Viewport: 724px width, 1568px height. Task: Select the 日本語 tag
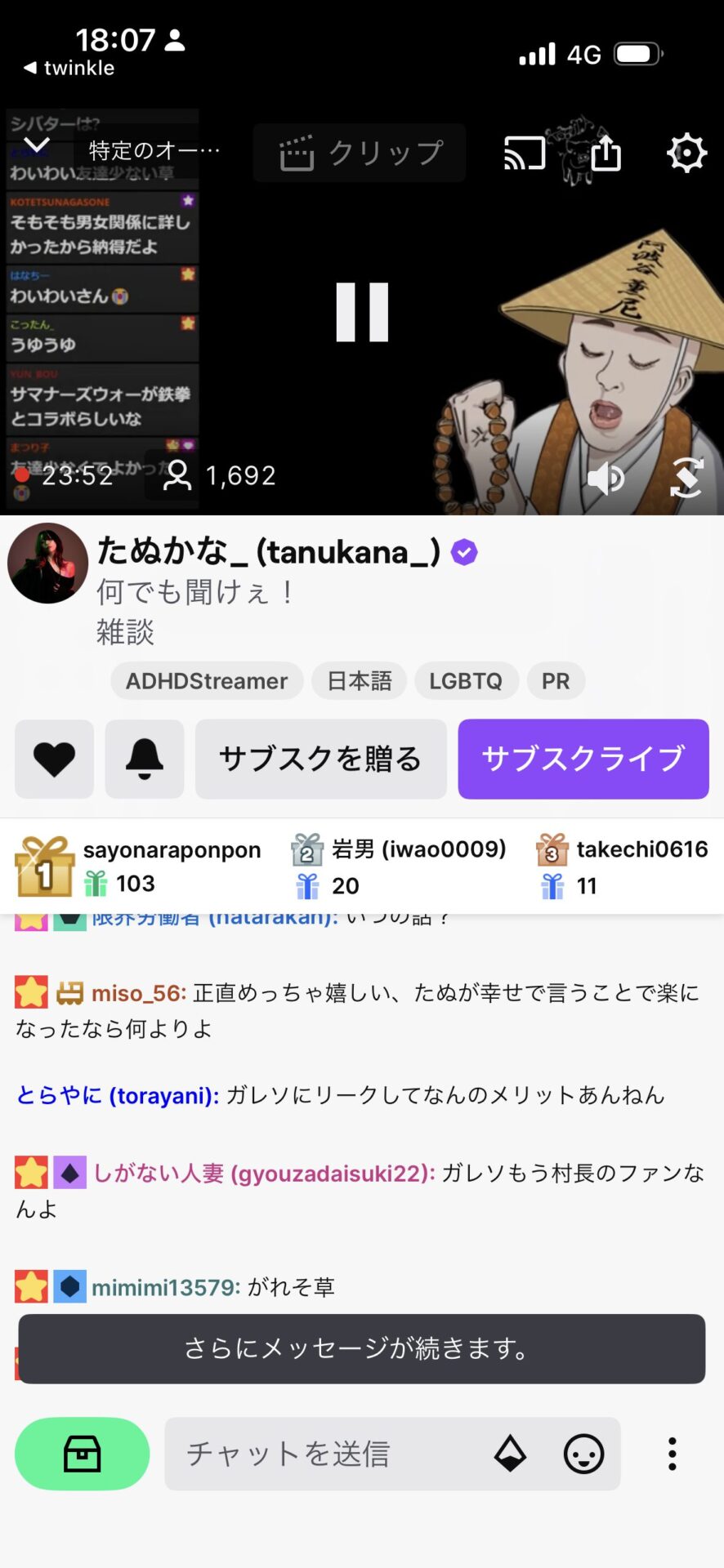(x=359, y=681)
